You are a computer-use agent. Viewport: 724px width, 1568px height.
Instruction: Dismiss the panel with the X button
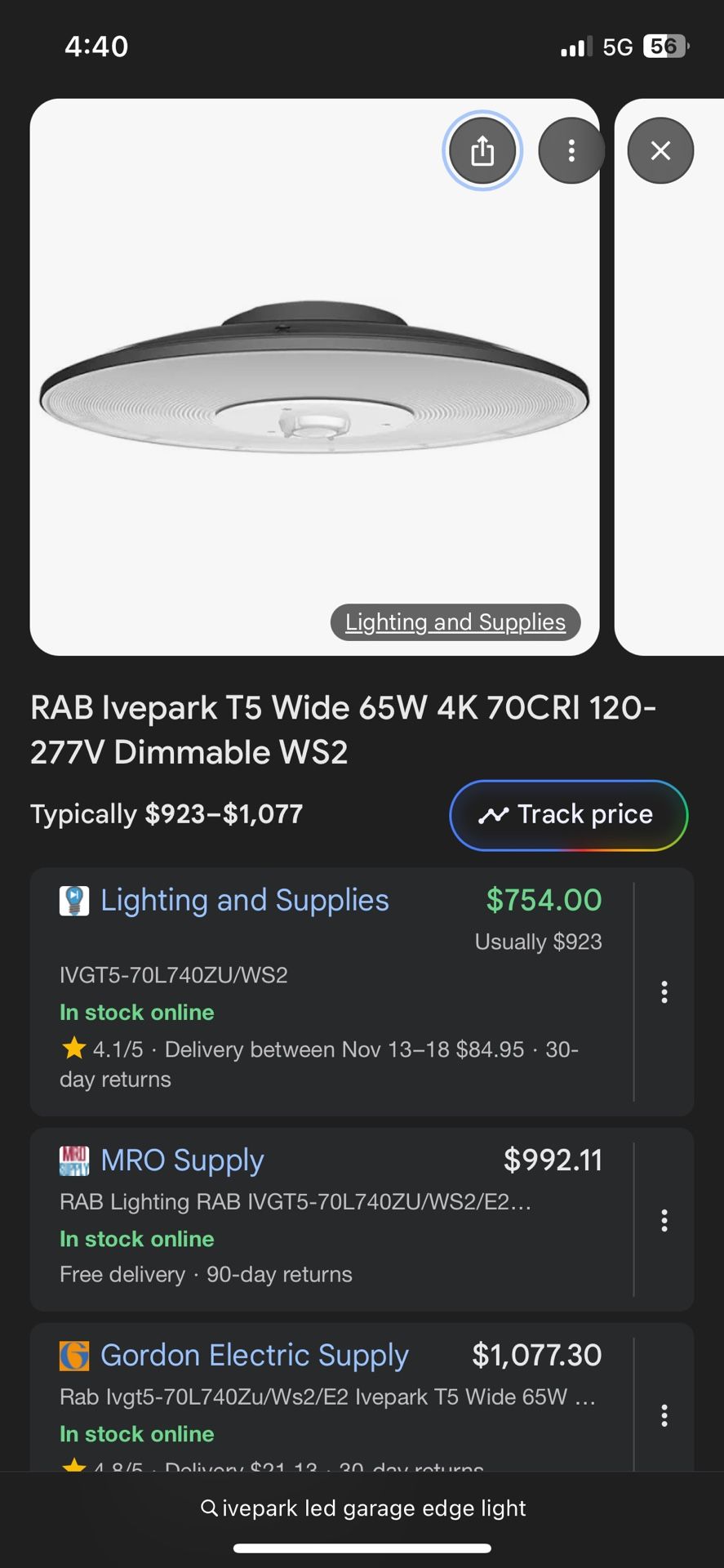[660, 151]
